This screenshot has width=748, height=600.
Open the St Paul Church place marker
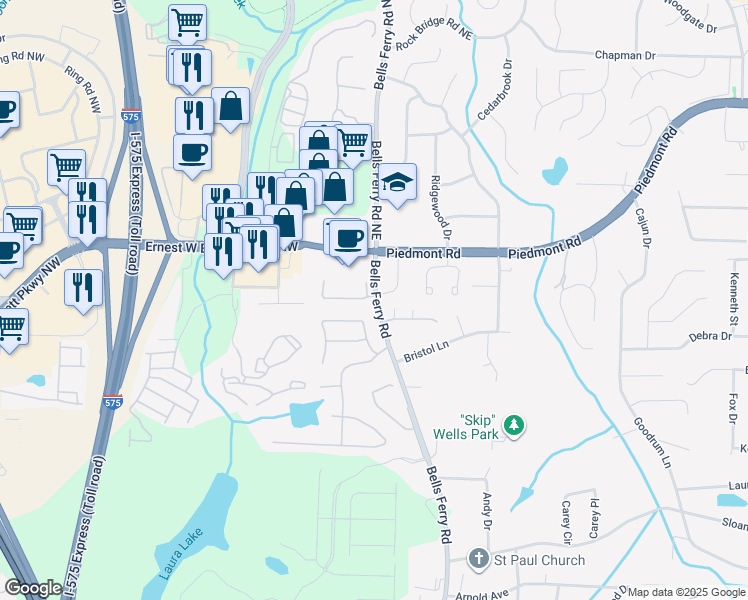[x=480, y=559]
